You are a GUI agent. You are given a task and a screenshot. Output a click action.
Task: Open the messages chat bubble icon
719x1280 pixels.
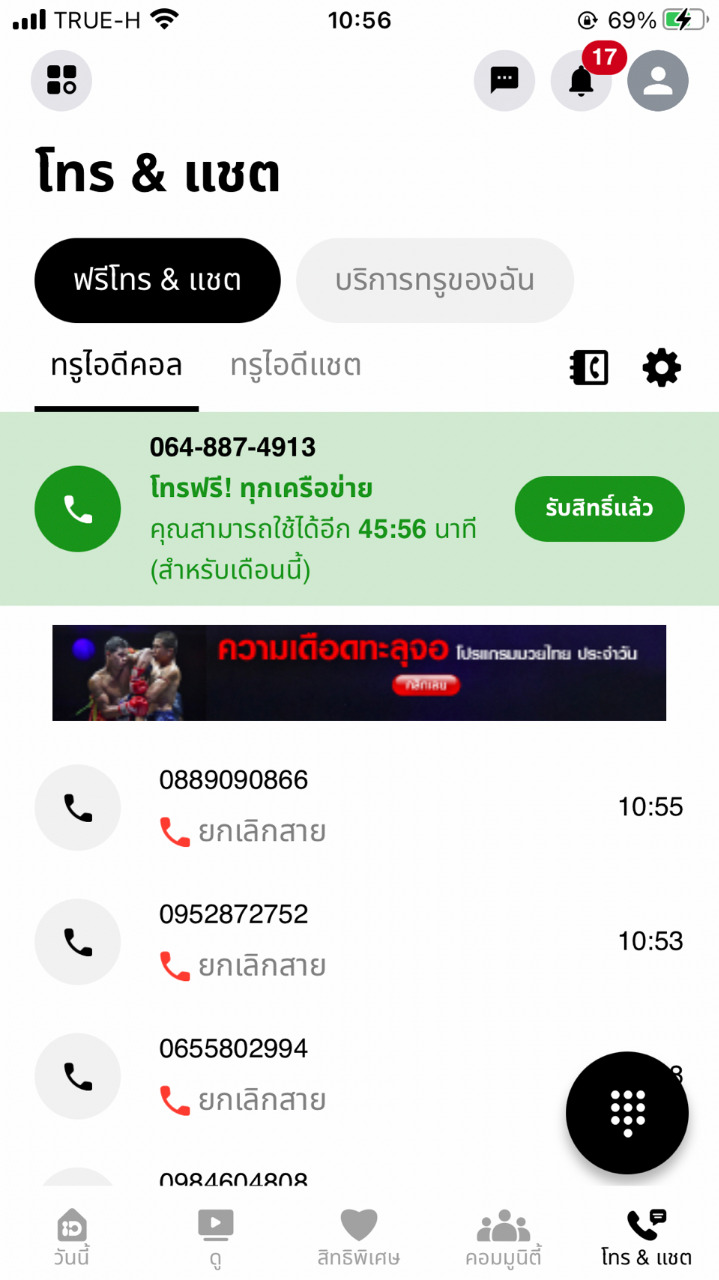[504, 80]
